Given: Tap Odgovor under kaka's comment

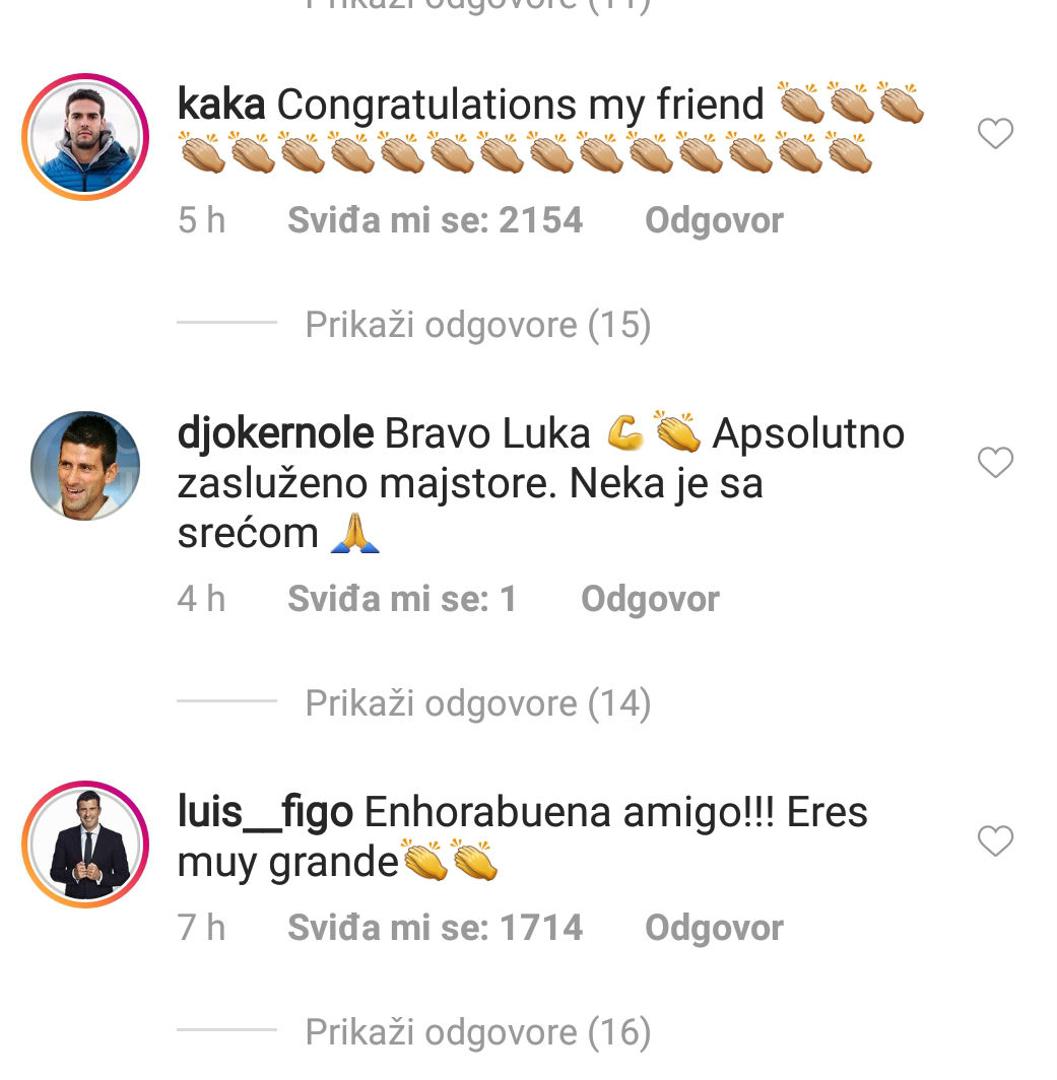Looking at the screenshot, I should [713, 220].
